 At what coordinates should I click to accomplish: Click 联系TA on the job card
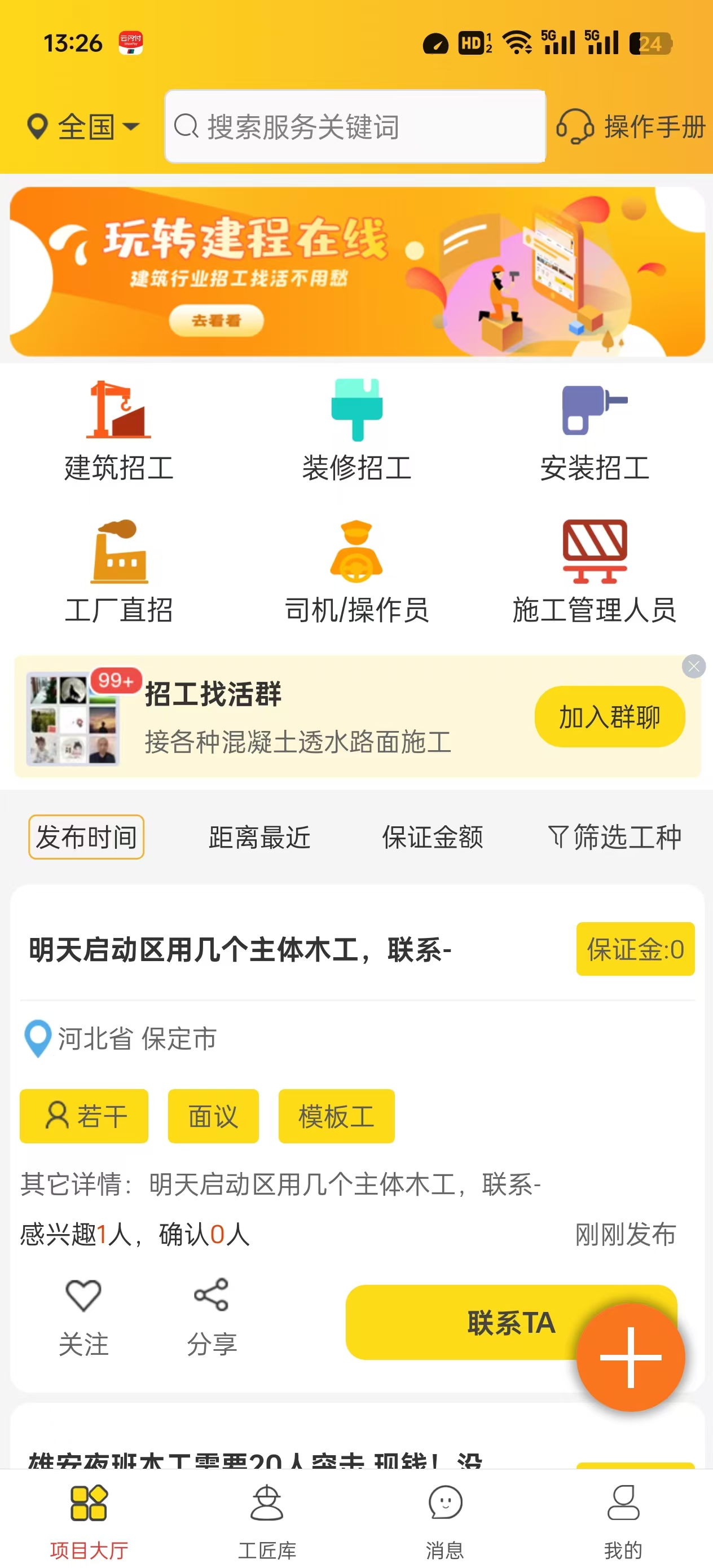click(x=510, y=1323)
